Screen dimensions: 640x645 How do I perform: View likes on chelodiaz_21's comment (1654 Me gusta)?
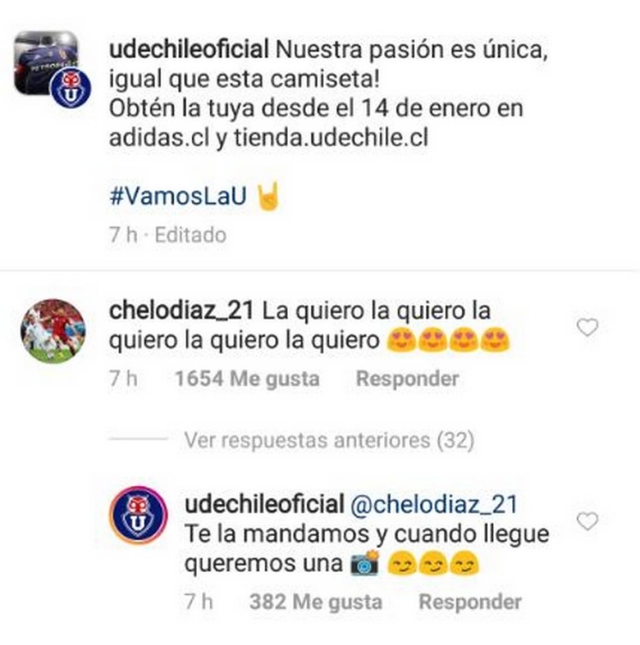pyautogui.click(x=246, y=379)
